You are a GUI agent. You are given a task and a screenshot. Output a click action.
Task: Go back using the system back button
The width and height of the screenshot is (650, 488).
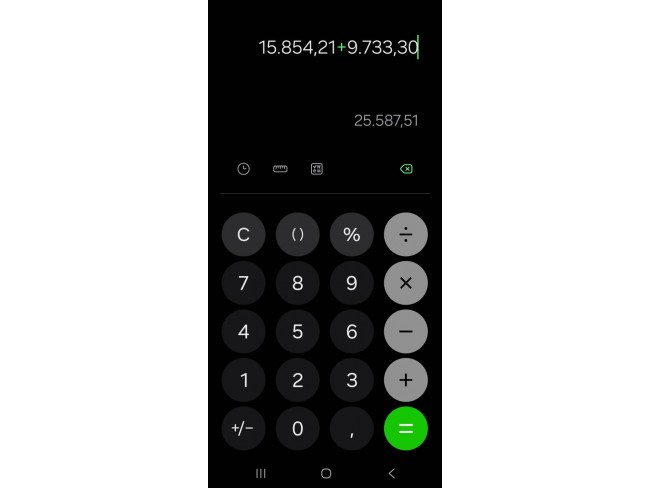tap(391, 473)
